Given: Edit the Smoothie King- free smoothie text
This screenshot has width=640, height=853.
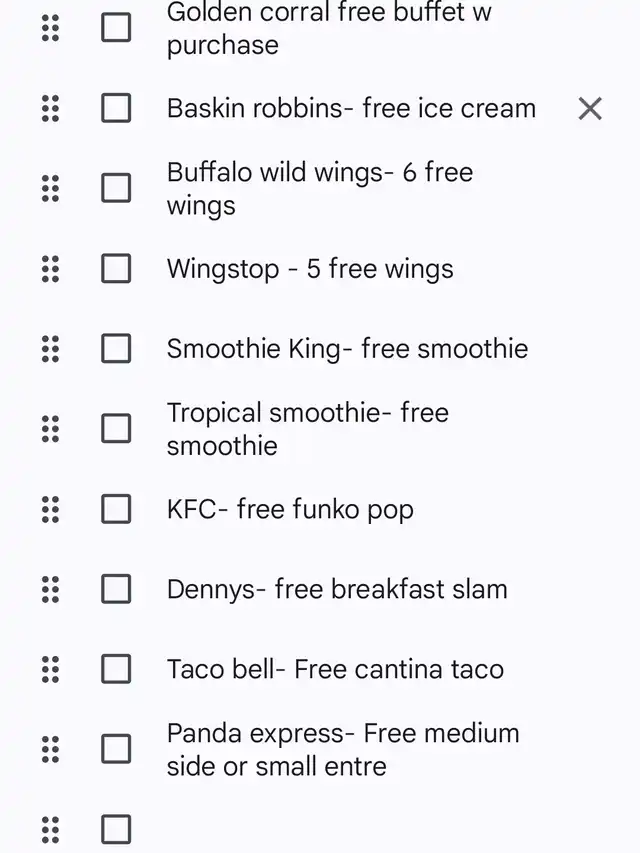Looking at the screenshot, I should pos(347,349).
